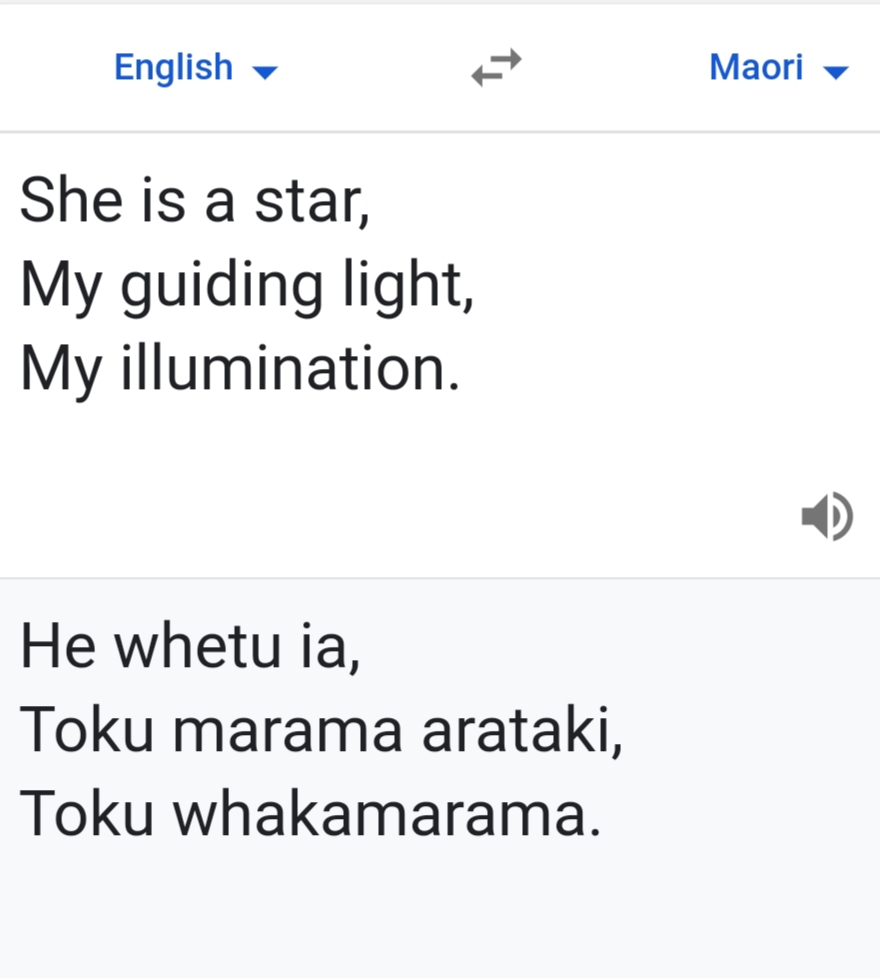Open the English source language dropdown
Image resolution: width=880 pixels, height=978 pixels.
[x=195, y=68]
